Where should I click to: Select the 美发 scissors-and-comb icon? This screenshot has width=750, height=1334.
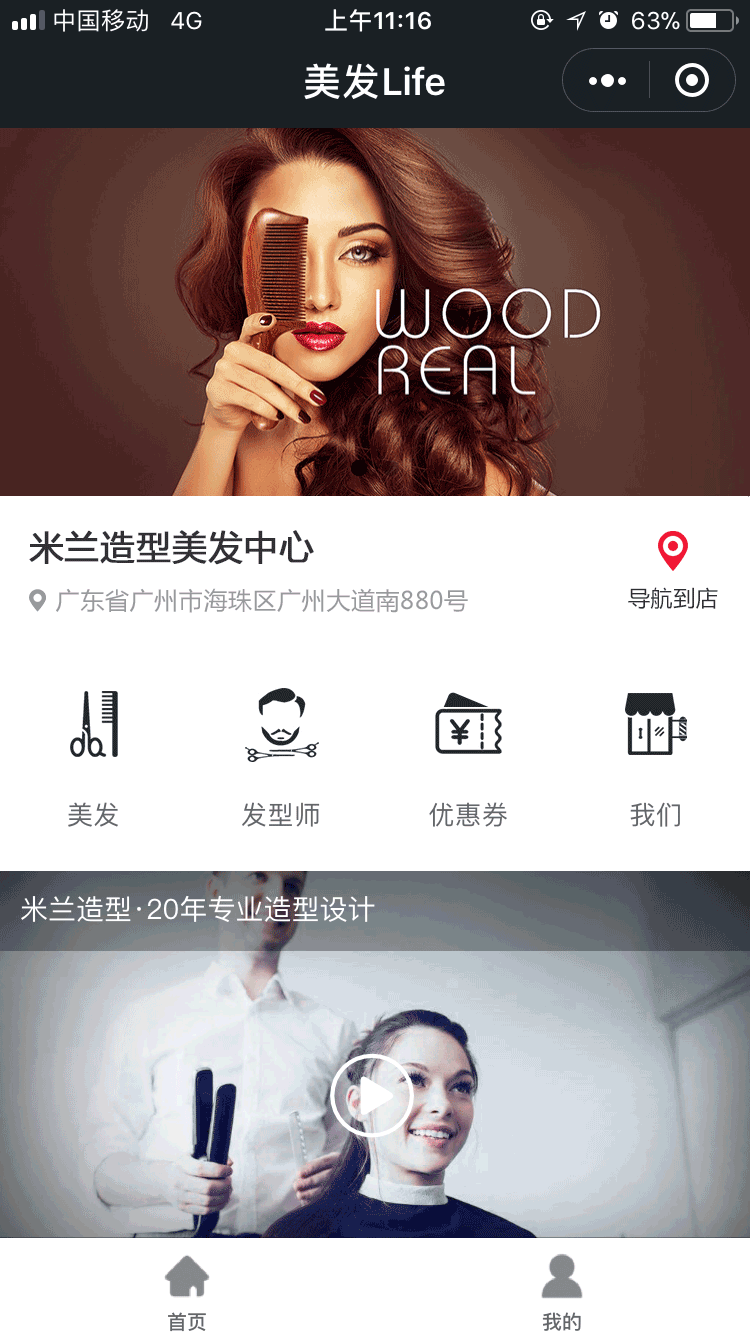(95, 723)
